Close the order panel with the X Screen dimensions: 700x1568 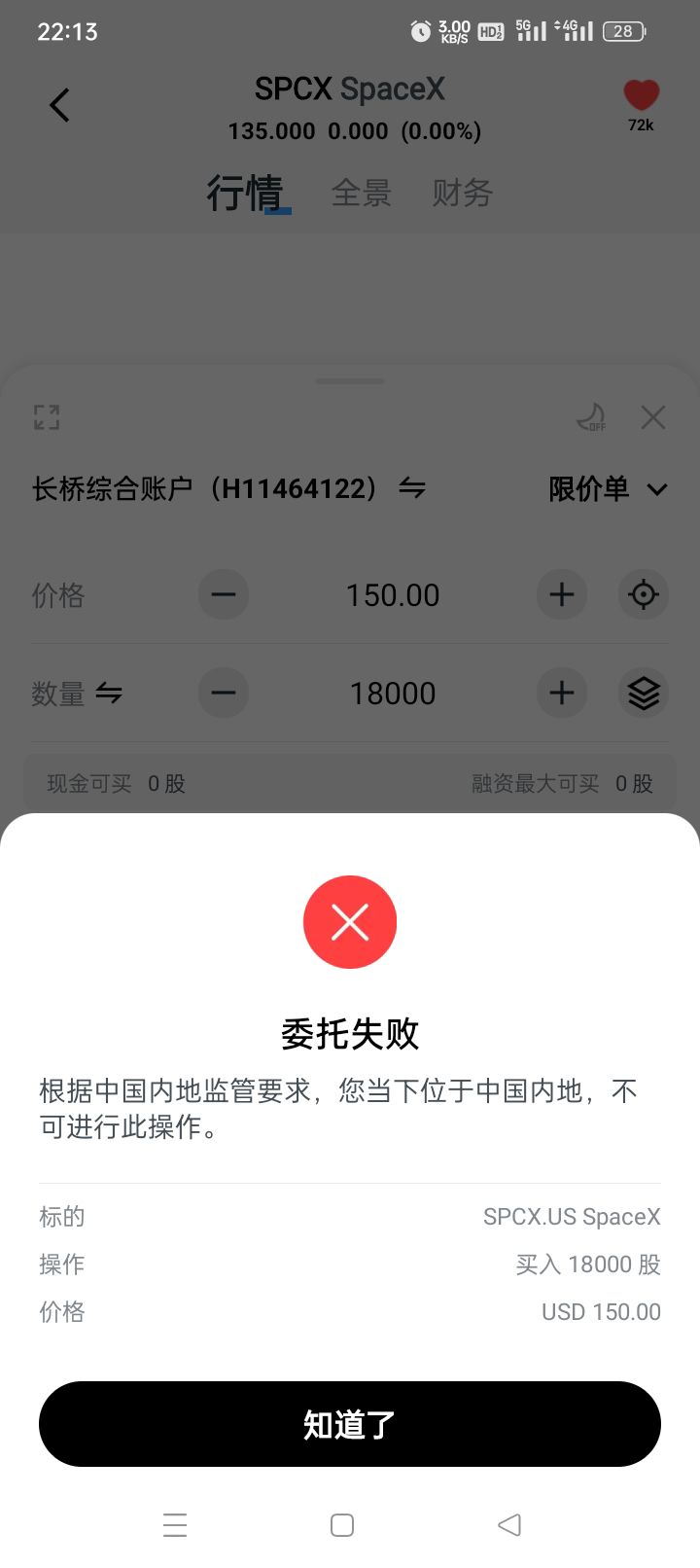click(653, 417)
